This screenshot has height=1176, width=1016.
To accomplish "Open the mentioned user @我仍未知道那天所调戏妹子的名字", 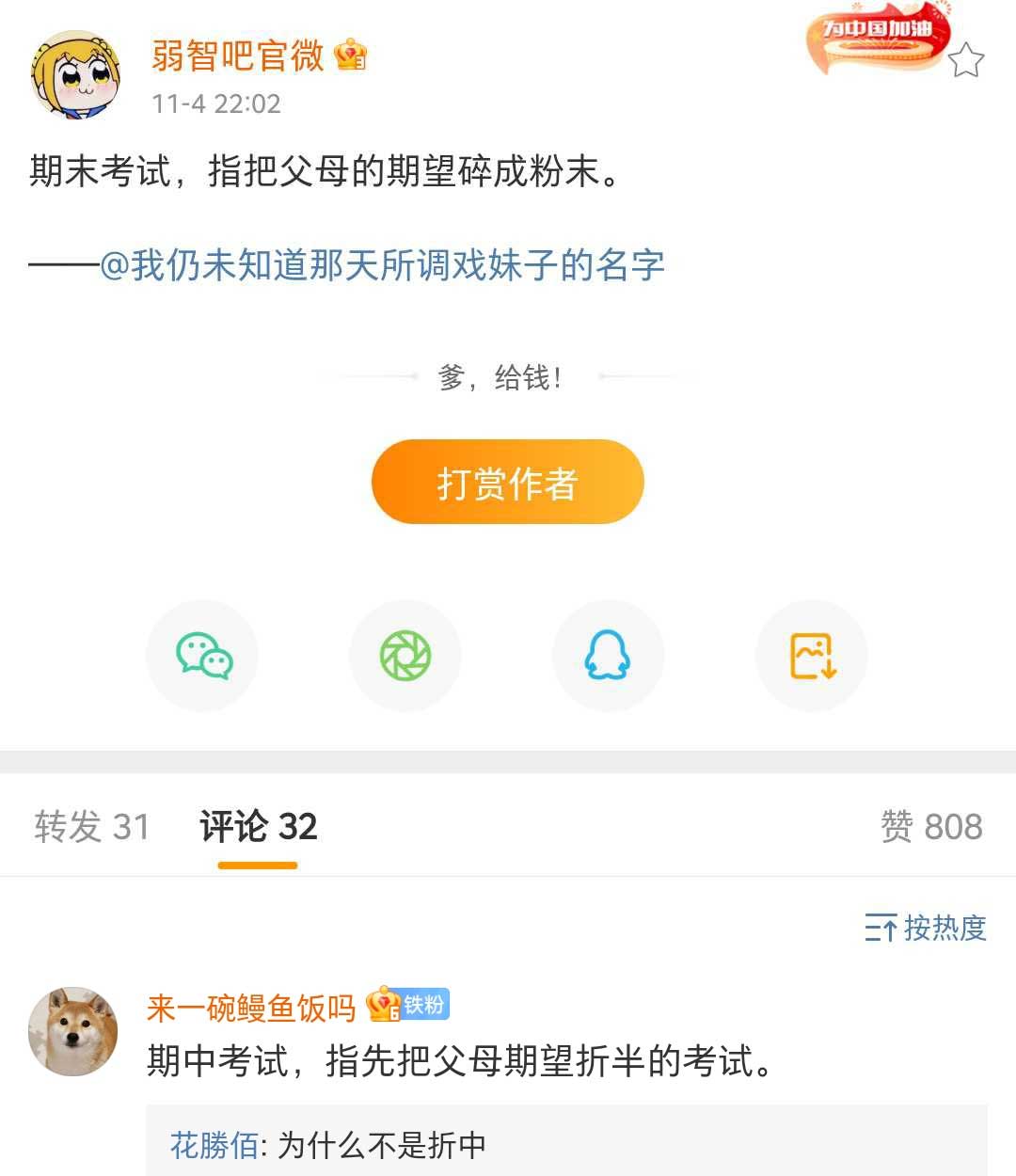I will [382, 266].
